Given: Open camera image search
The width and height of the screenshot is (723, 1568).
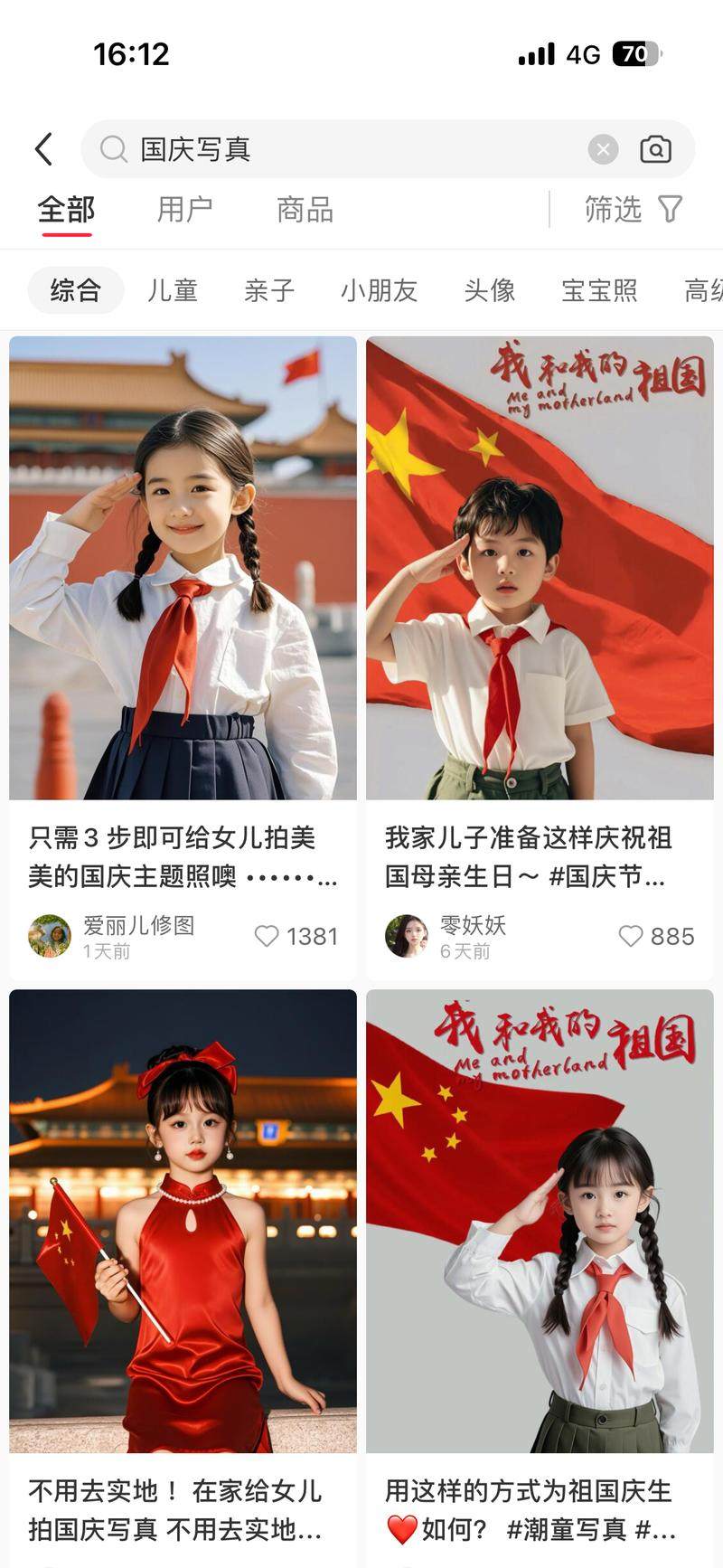Looking at the screenshot, I should tap(655, 149).
